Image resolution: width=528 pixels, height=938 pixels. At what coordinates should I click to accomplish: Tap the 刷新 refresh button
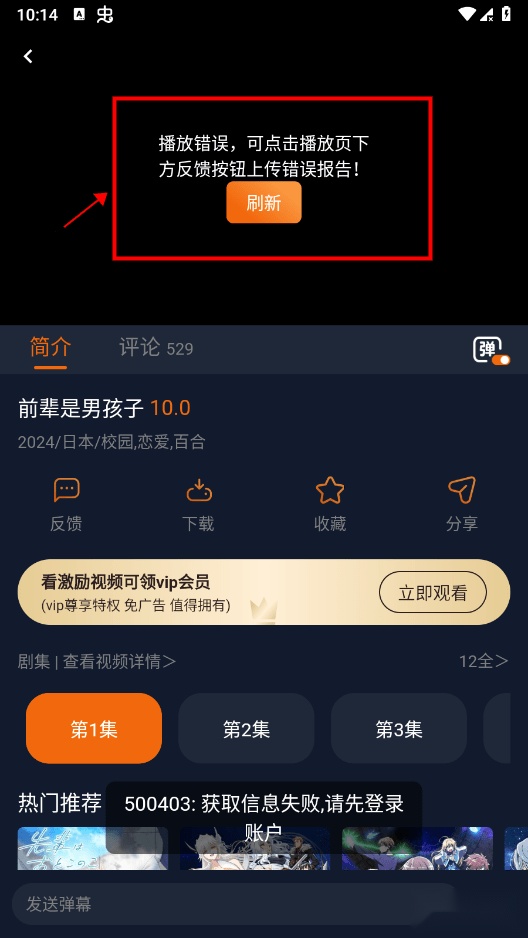pyautogui.click(x=264, y=203)
